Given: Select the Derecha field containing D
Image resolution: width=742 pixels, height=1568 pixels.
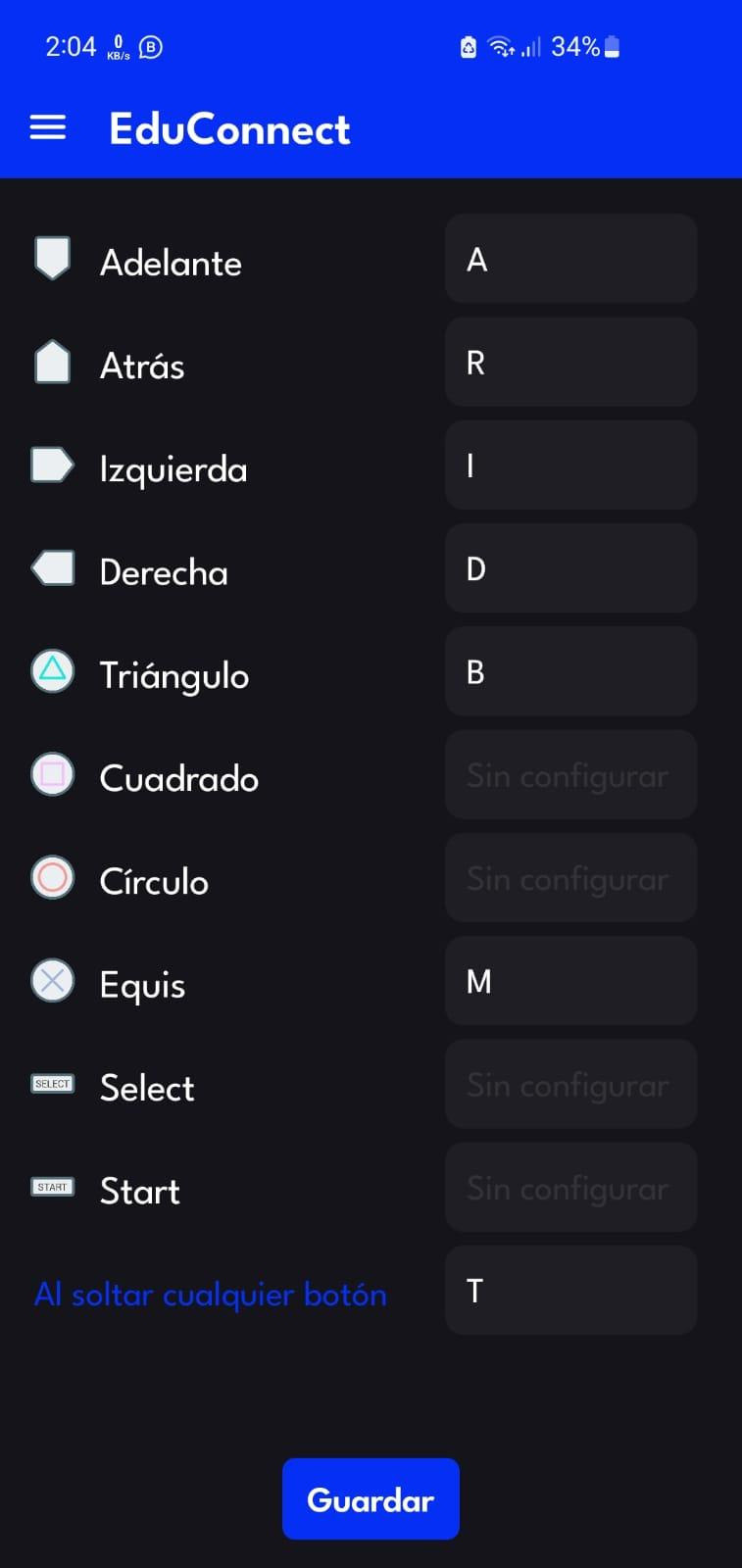Looking at the screenshot, I should point(570,568).
